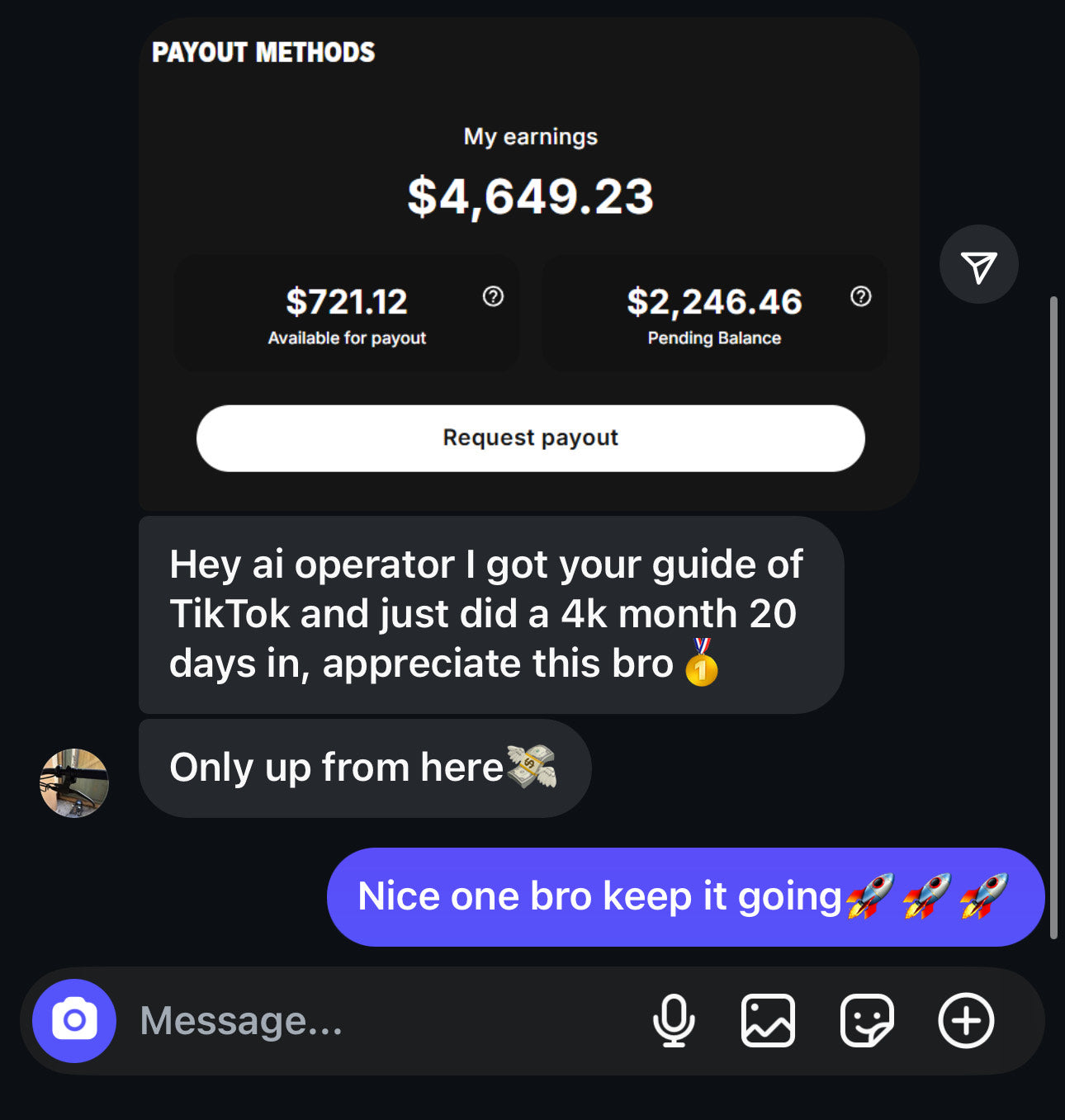This screenshot has height=1120, width=1065.
Task: Record a voice message with the microphone
Action: pos(674,1021)
